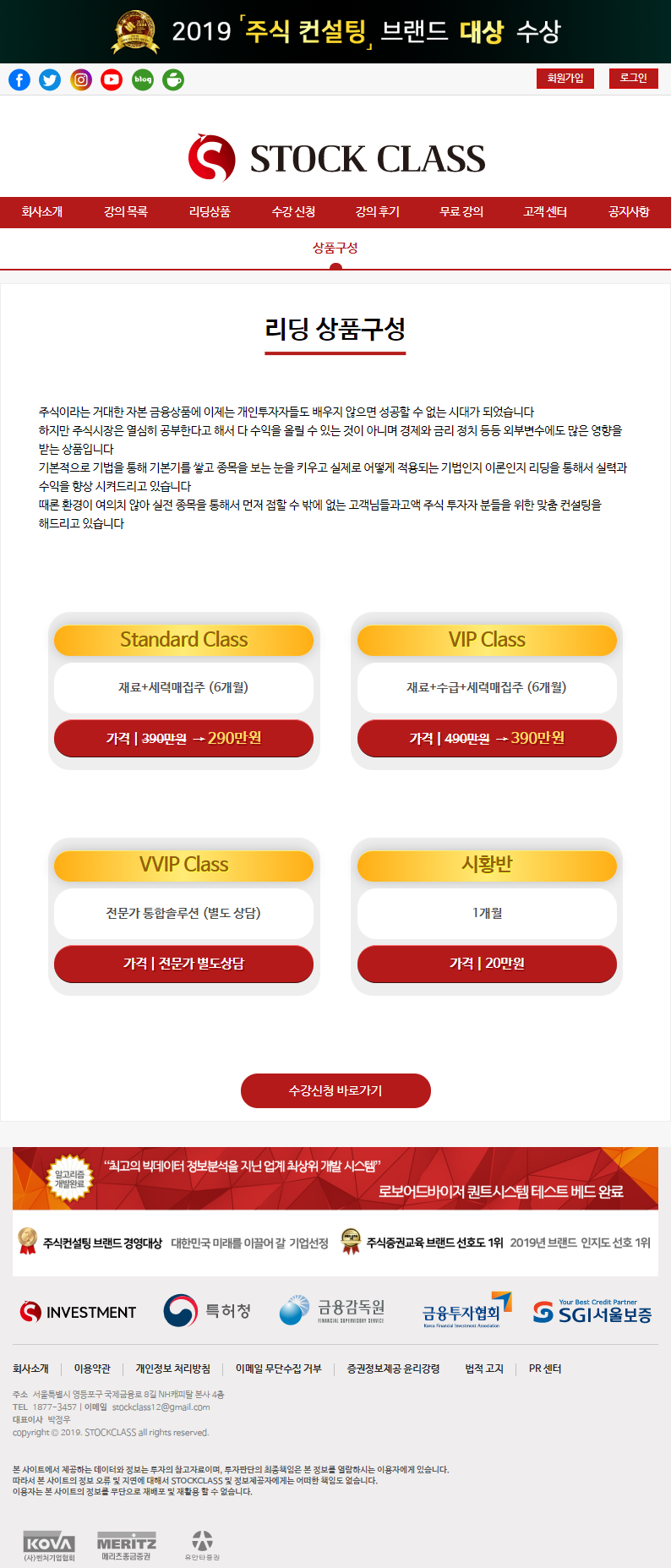
Task: Tap the 회원가입 button
Action: (x=565, y=79)
